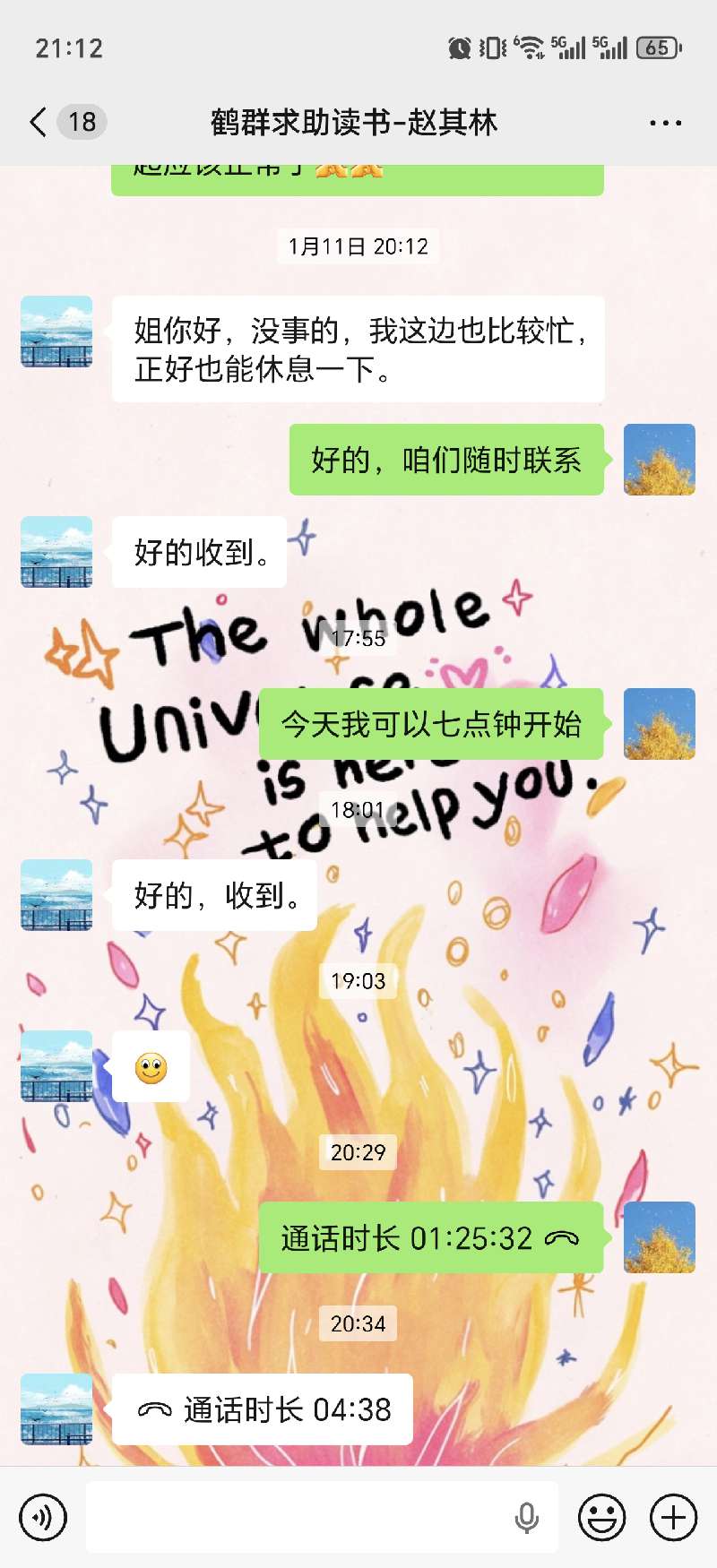
Task: Tap the microphone dictation icon
Action: click(527, 1518)
